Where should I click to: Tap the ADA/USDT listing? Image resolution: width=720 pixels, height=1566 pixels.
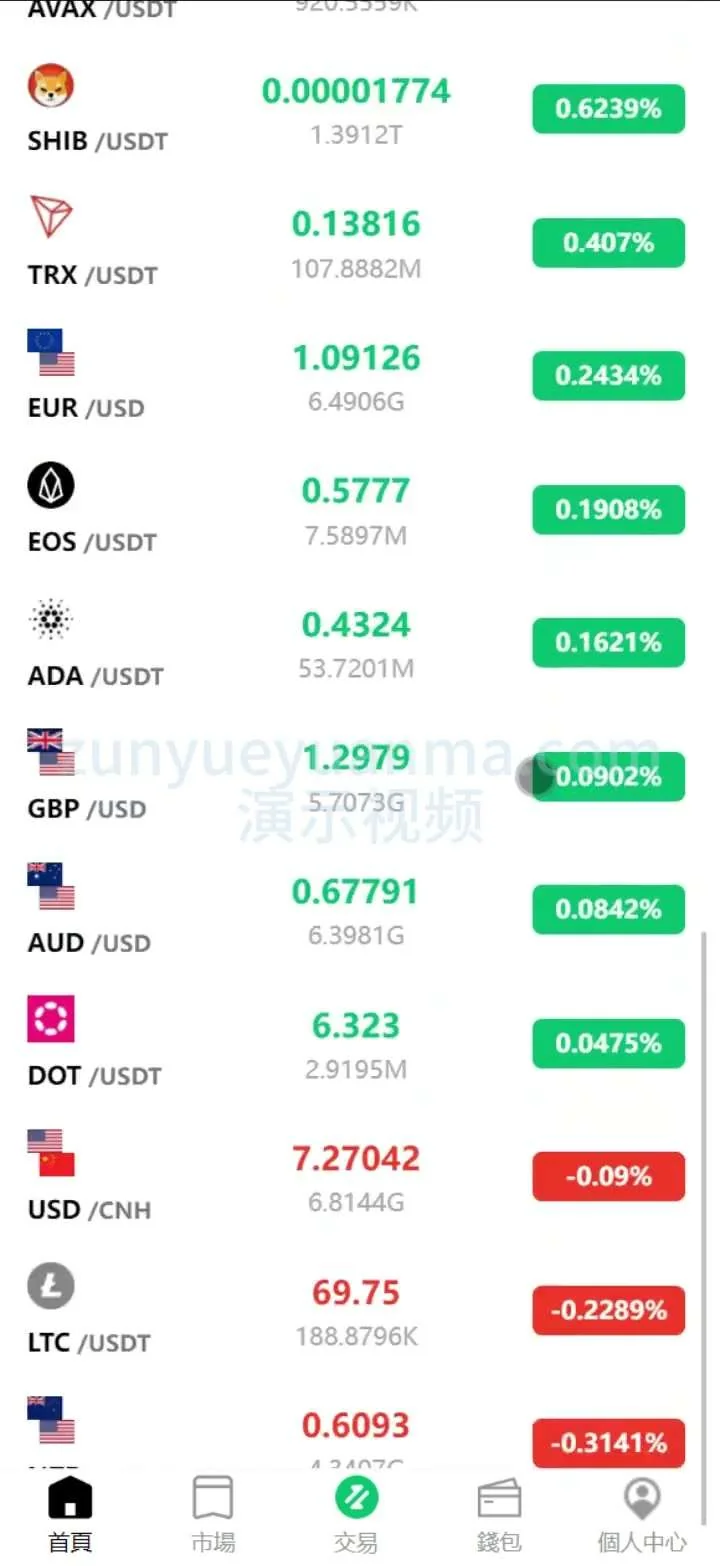click(356, 643)
